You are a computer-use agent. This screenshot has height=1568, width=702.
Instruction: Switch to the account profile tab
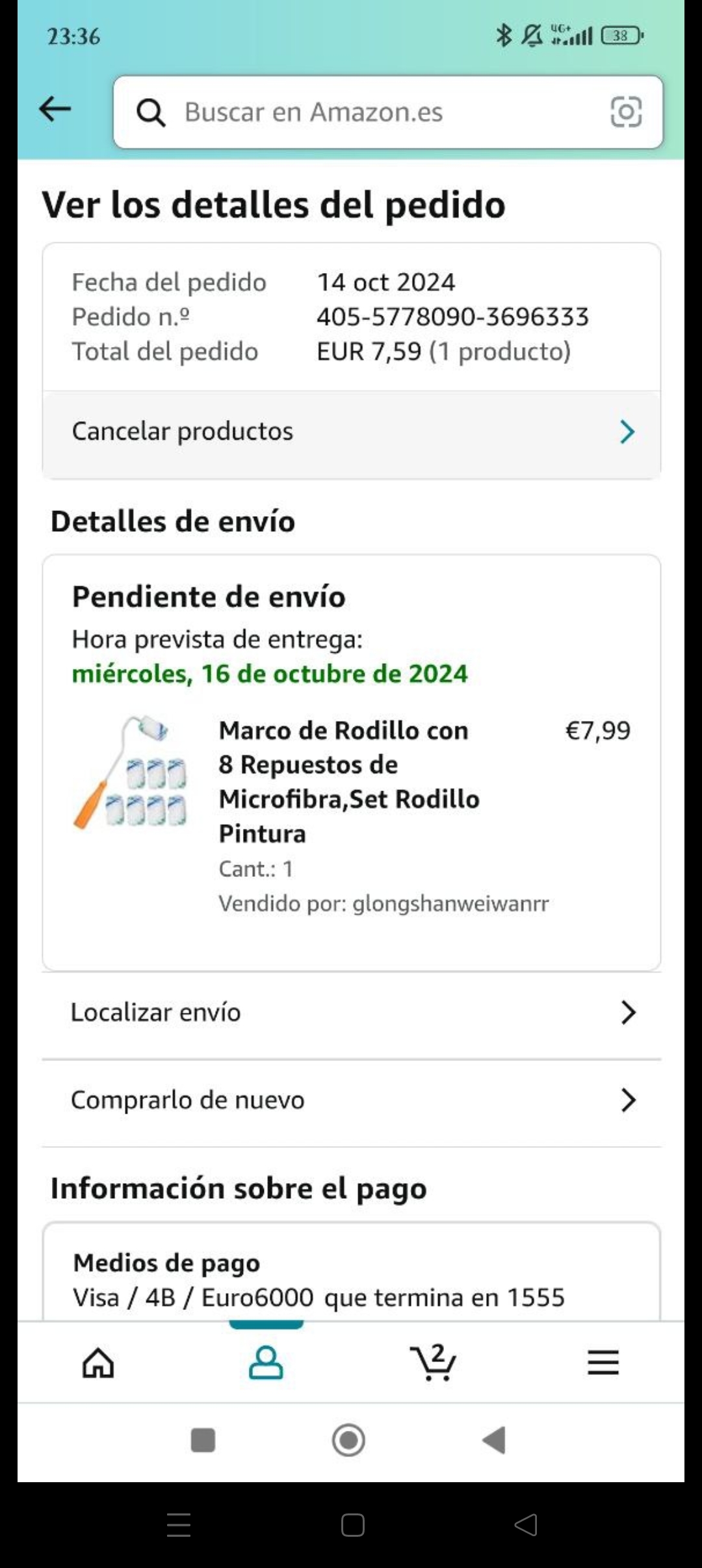pyautogui.click(x=266, y=1362)
